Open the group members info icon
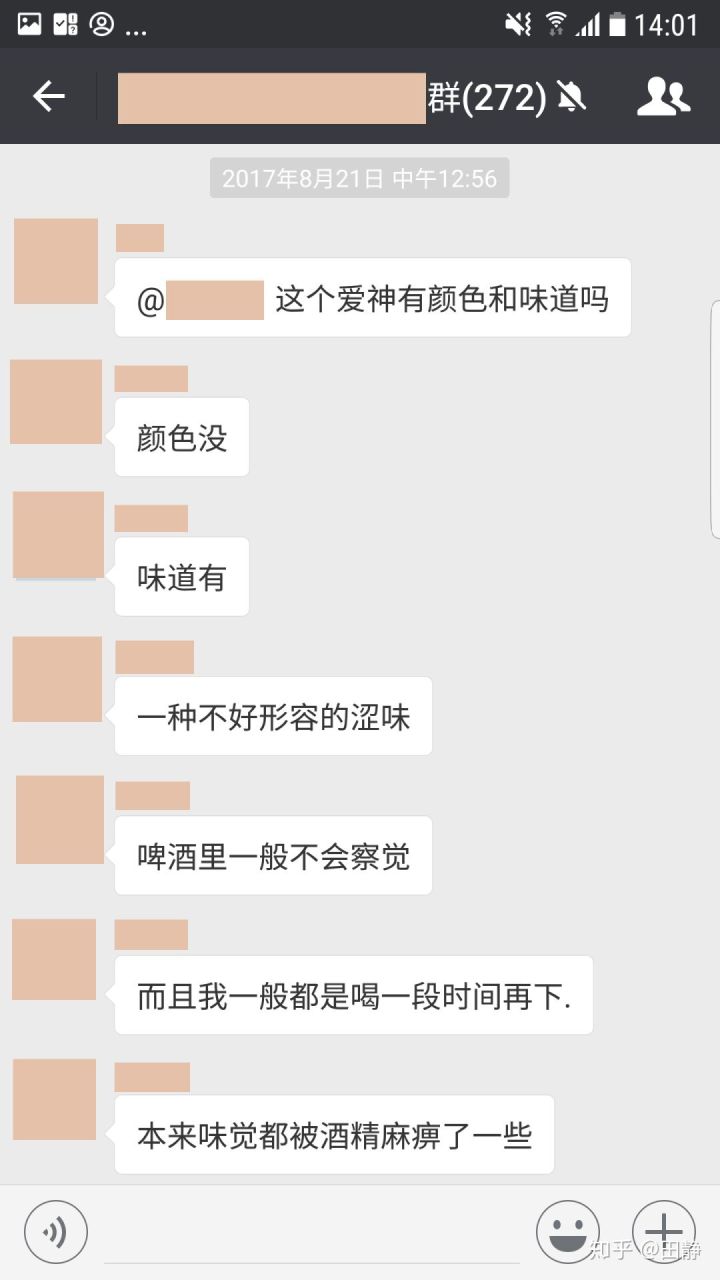Image resolution: width=720 pixels, height=1280 pixels. (x=663, y=96)
